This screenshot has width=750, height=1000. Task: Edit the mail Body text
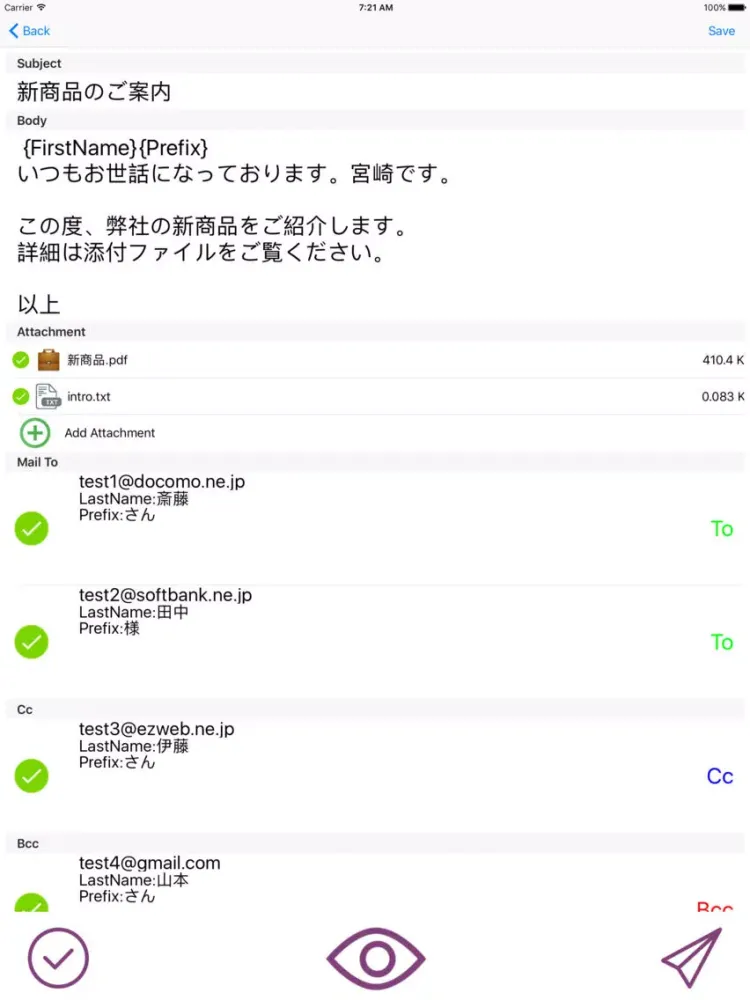[300, 225]
